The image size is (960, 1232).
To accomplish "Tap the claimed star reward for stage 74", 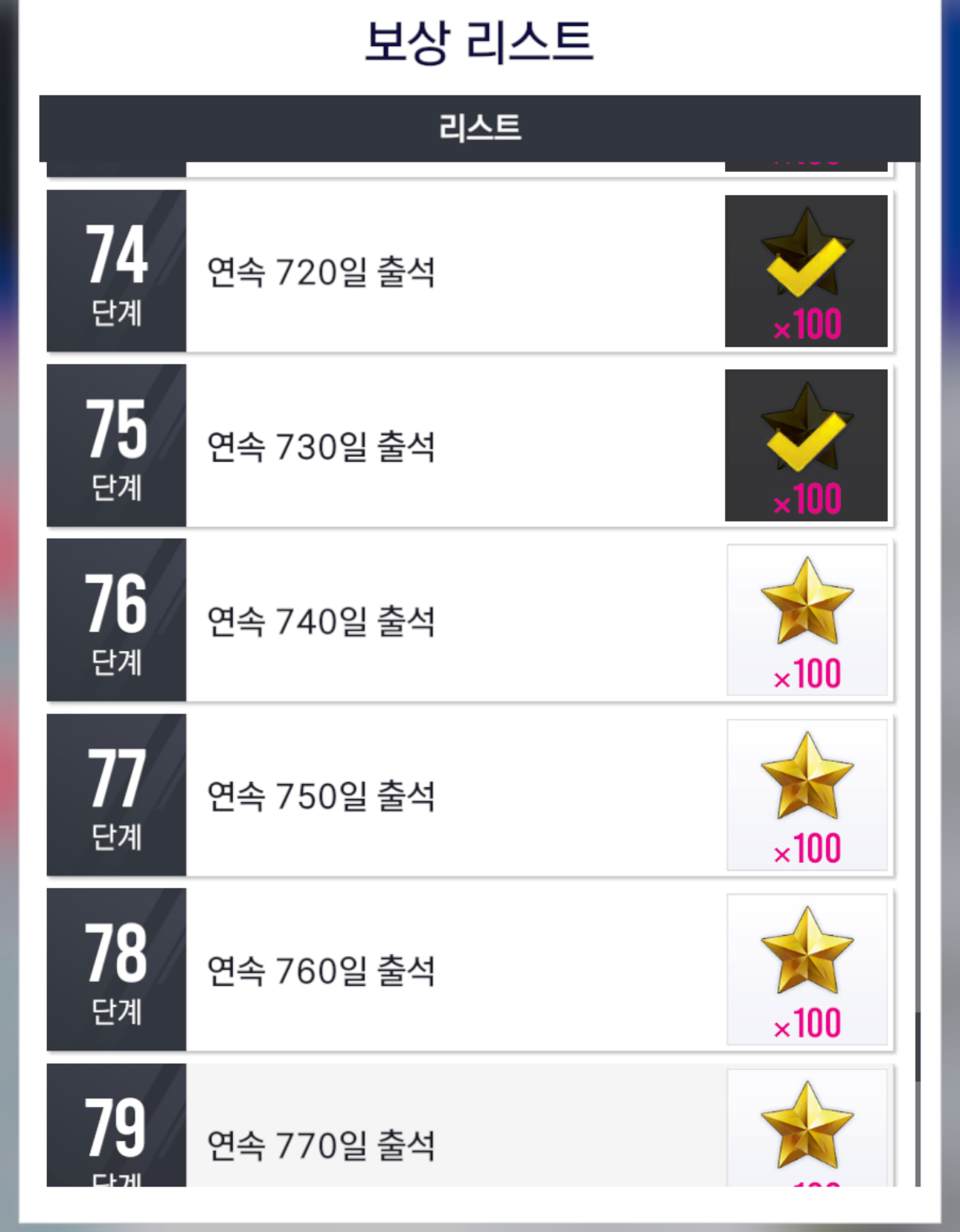I will [x=806, y=271].
